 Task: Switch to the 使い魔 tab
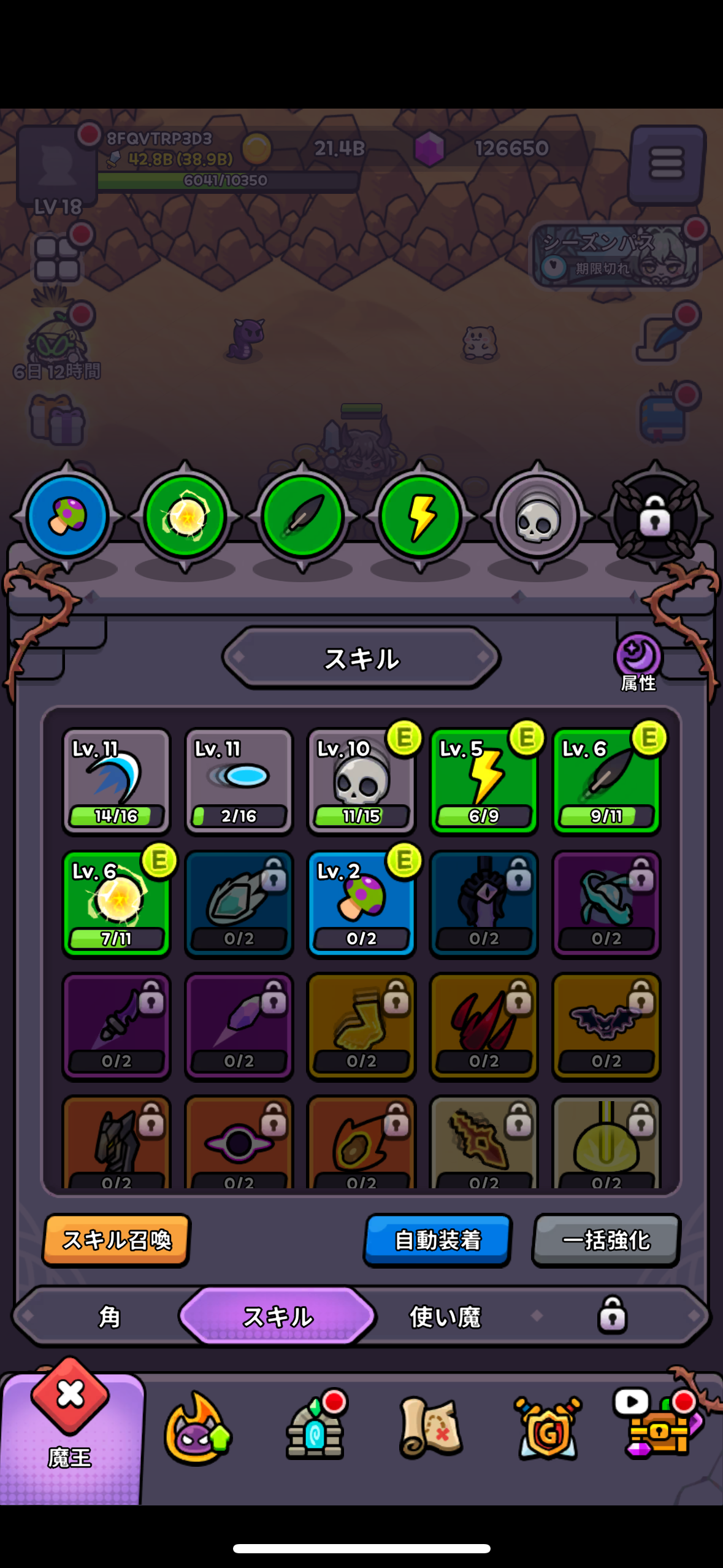tap(445, 1316)
